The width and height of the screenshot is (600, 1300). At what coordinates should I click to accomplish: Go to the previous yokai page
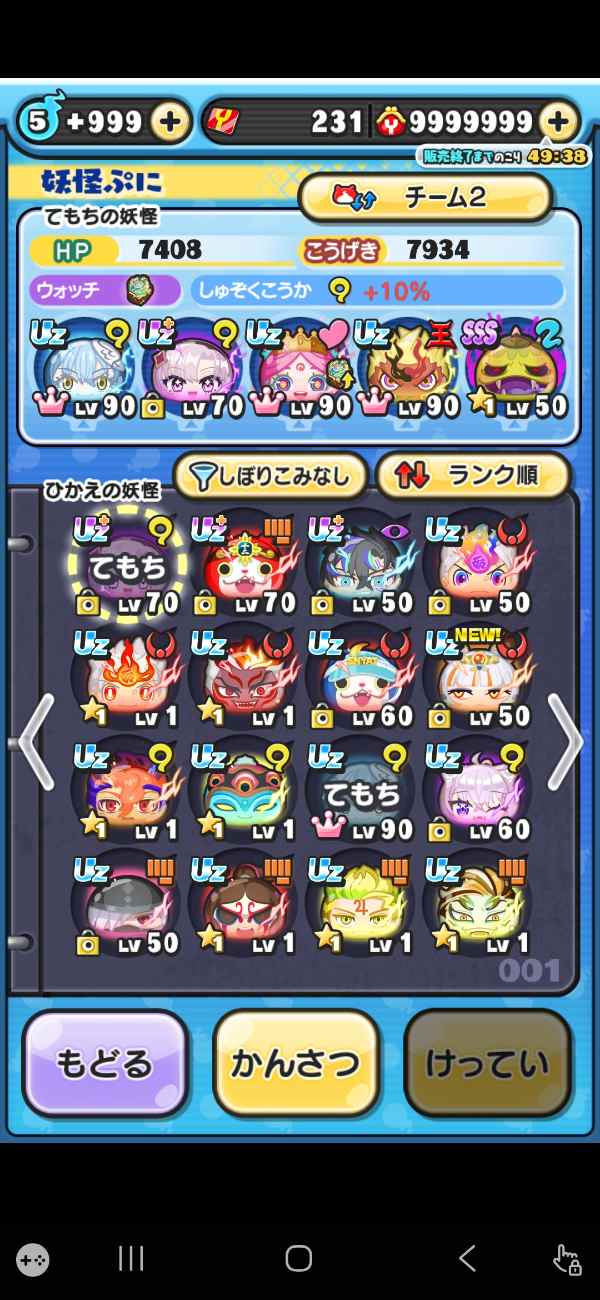pos(36,742)
